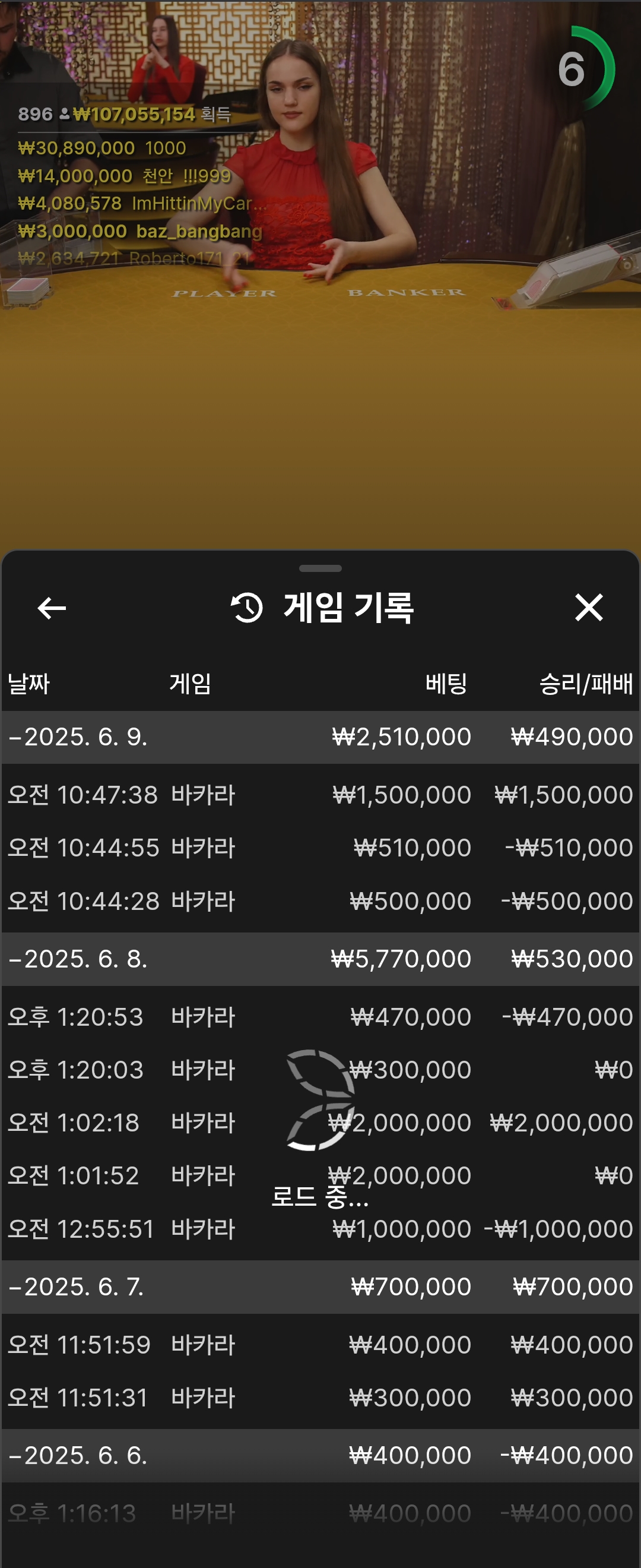Open the 오전 10:44:55 바카라 record
Image resolution: width=641 pixels, height=1568 pixels.
pos(320,848)
